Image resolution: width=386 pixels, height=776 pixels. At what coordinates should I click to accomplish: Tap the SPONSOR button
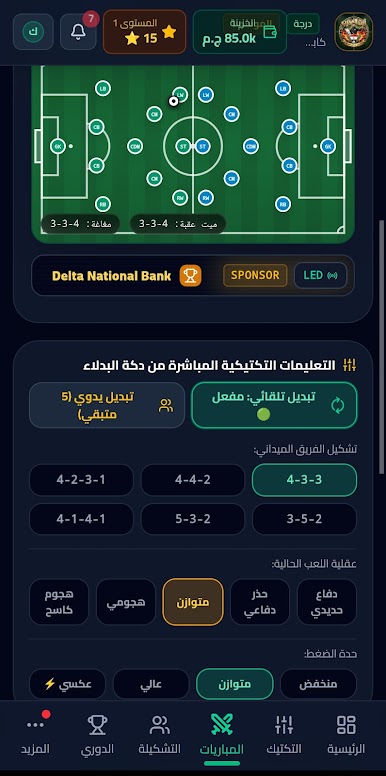point(255,275)
